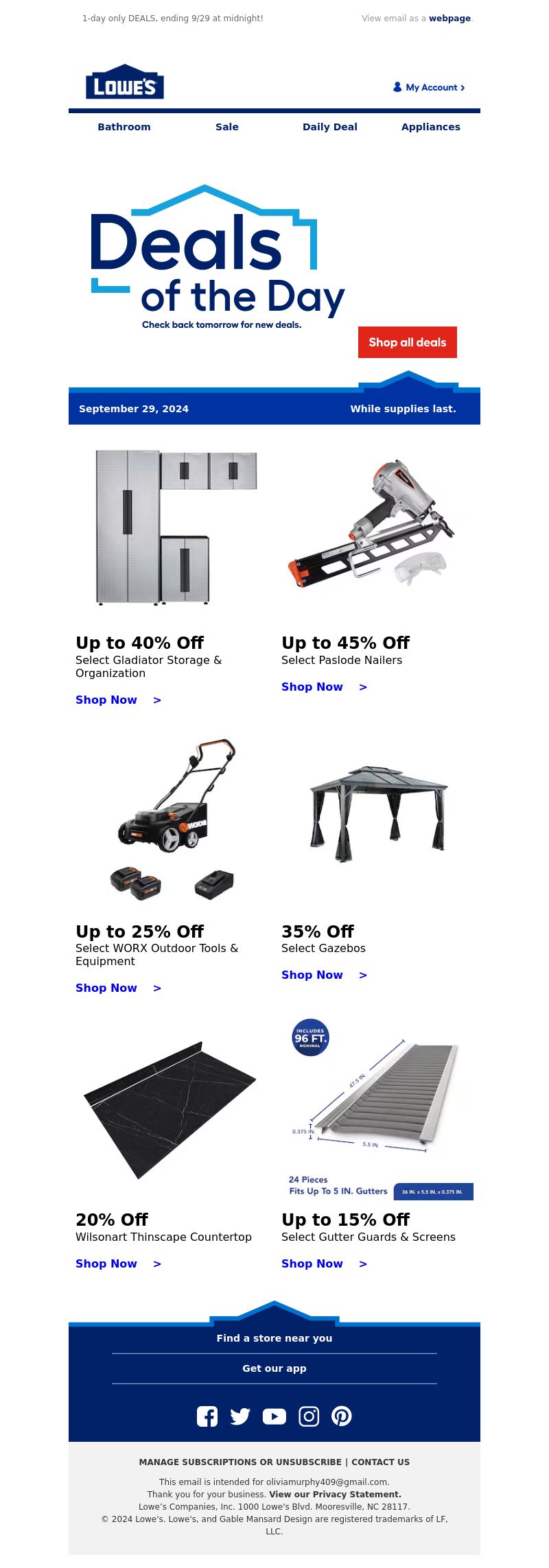Select Get our app
Viewport: 549px width, 1568px height.
274,1368
